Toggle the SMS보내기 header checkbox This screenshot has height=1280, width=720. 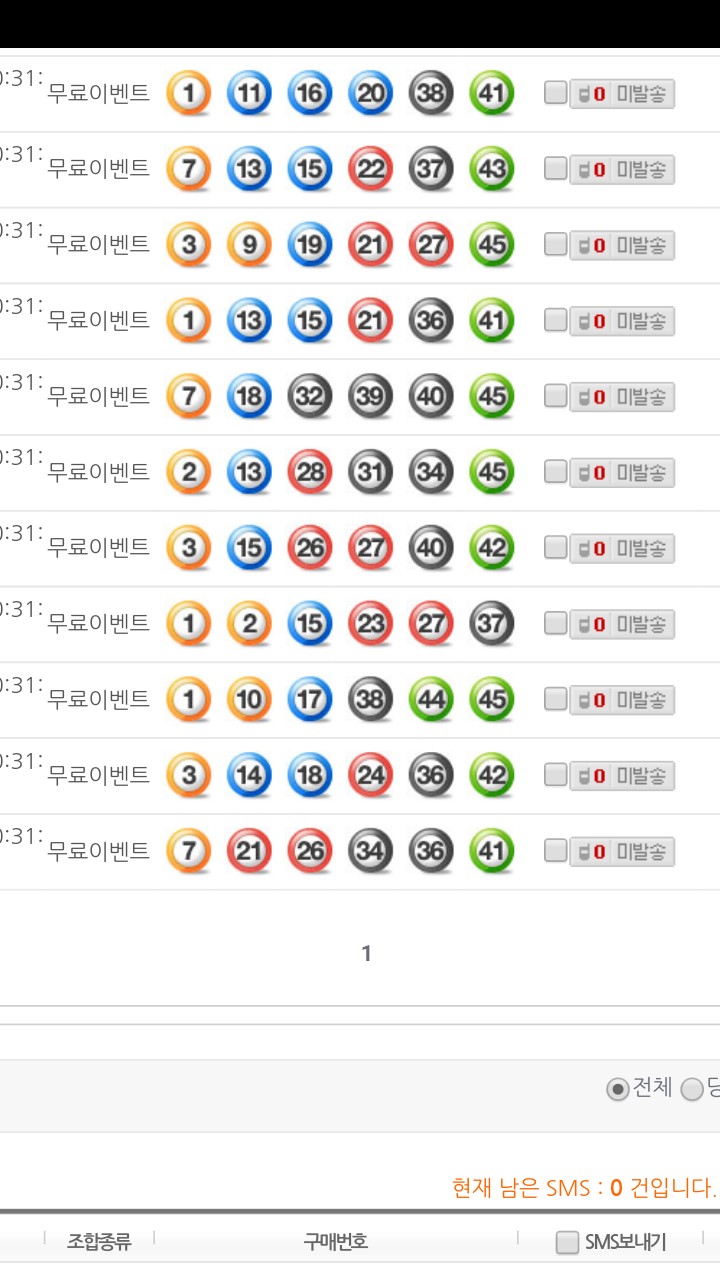[x=567, y=1243]
